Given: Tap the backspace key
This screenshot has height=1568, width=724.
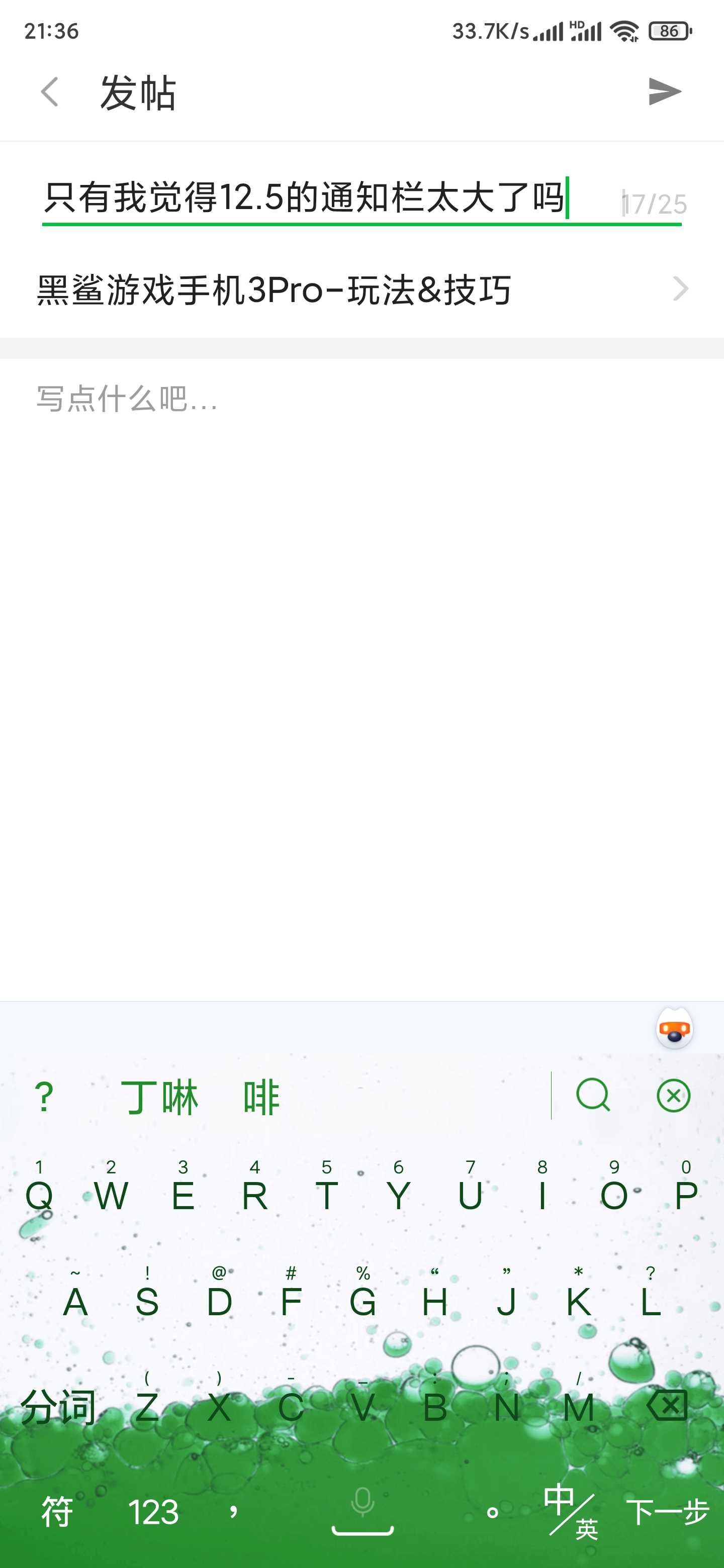Looking at the screenshot, I should [667, 1406].
